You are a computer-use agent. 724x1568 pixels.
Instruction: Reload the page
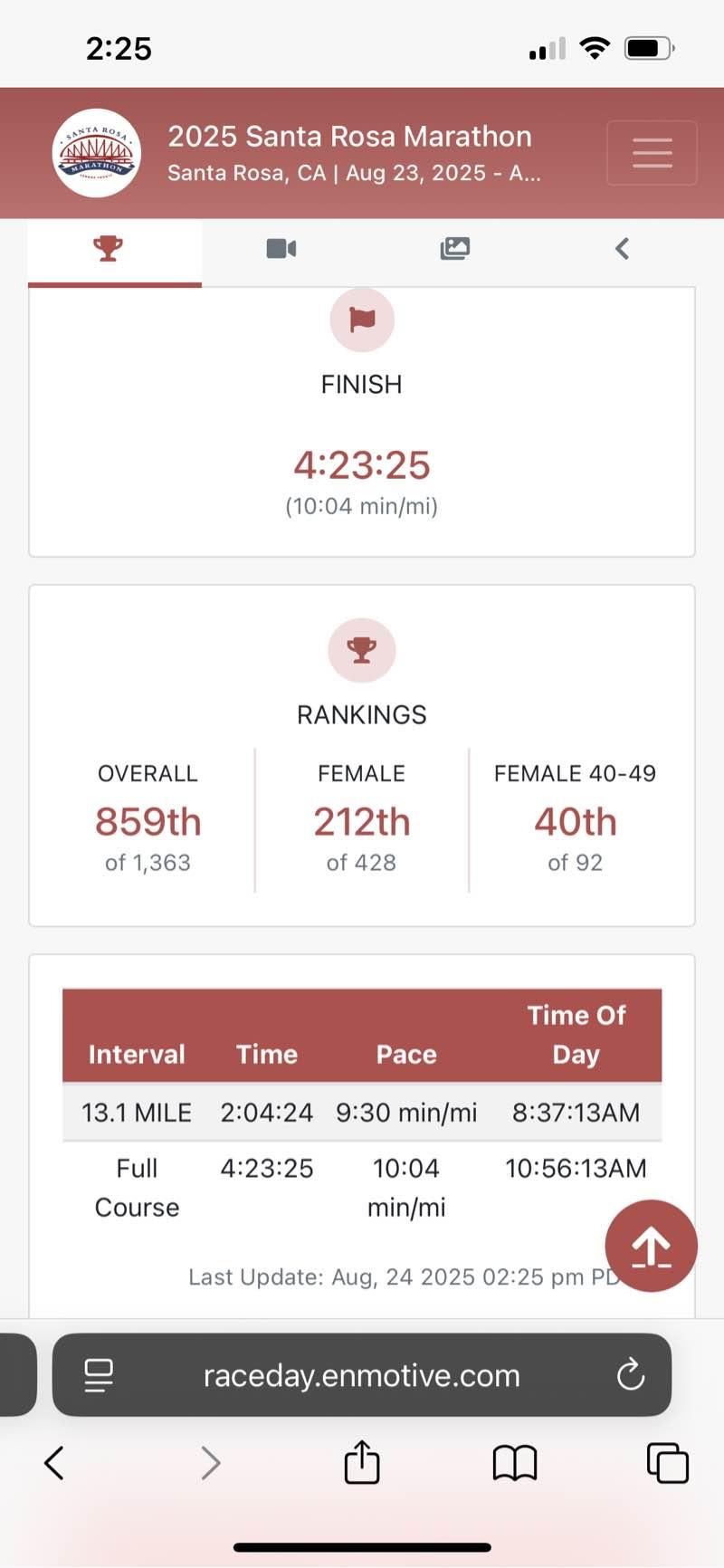coord(630,1375)
